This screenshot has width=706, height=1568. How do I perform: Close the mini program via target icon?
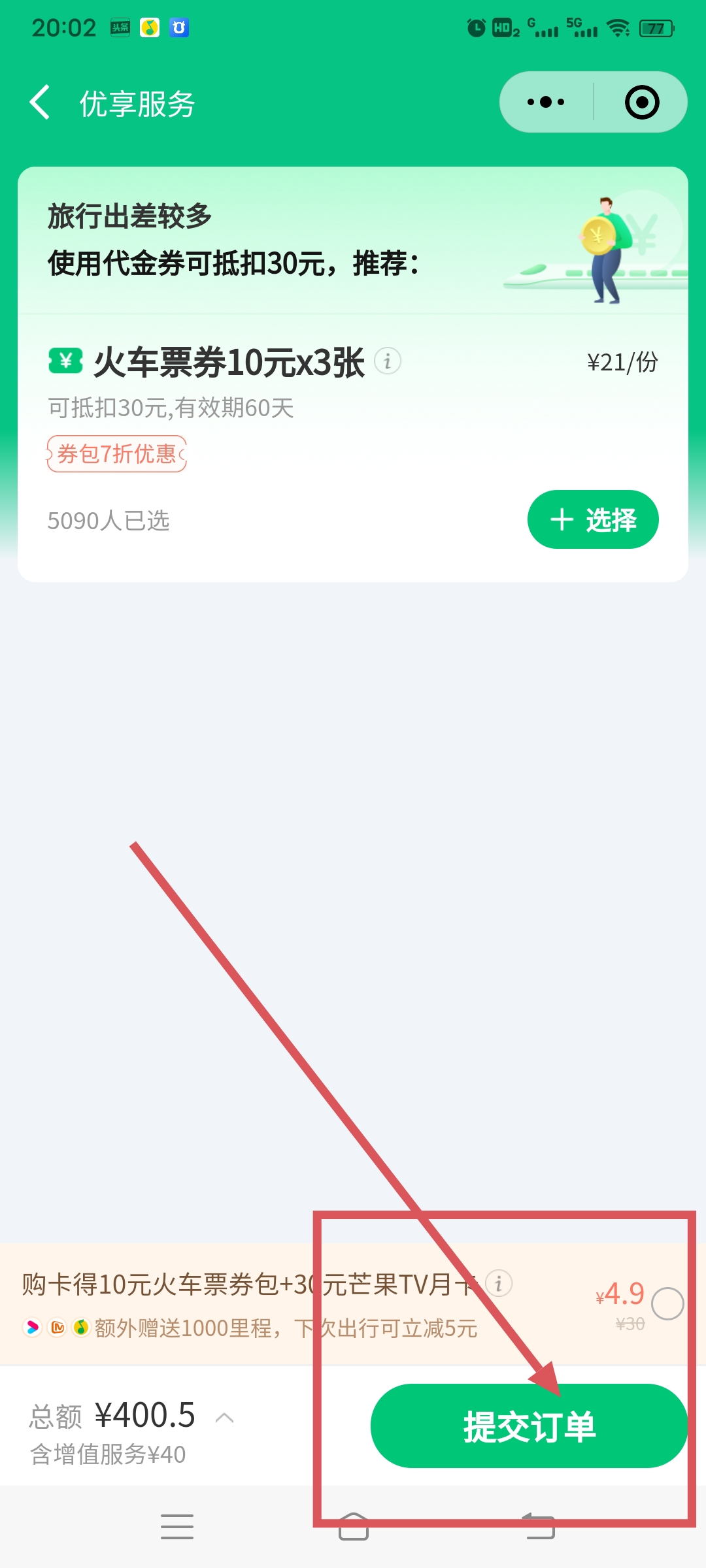(642, 102)
